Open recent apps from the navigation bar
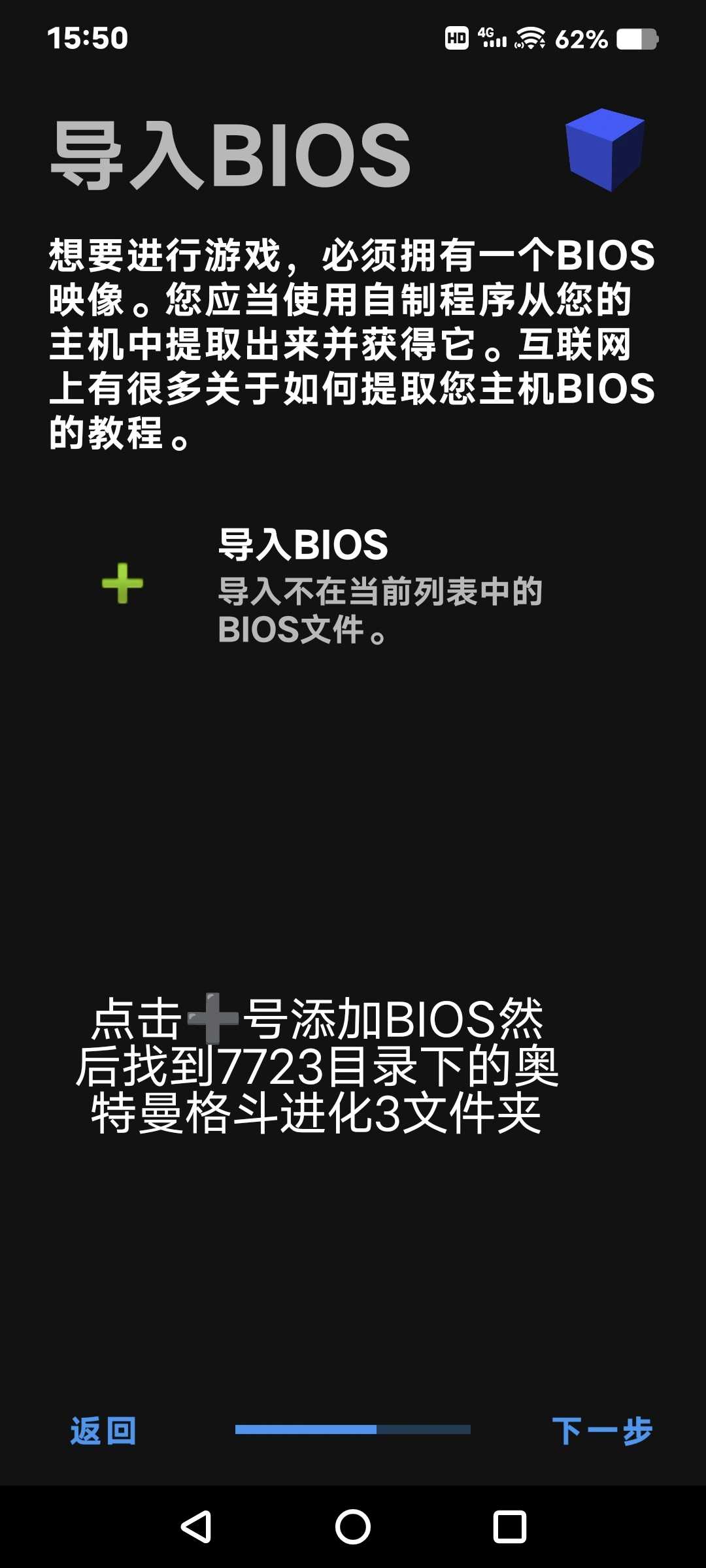Image resolution: width=706 pixels, height=1568 pixels. [509, 1527]
